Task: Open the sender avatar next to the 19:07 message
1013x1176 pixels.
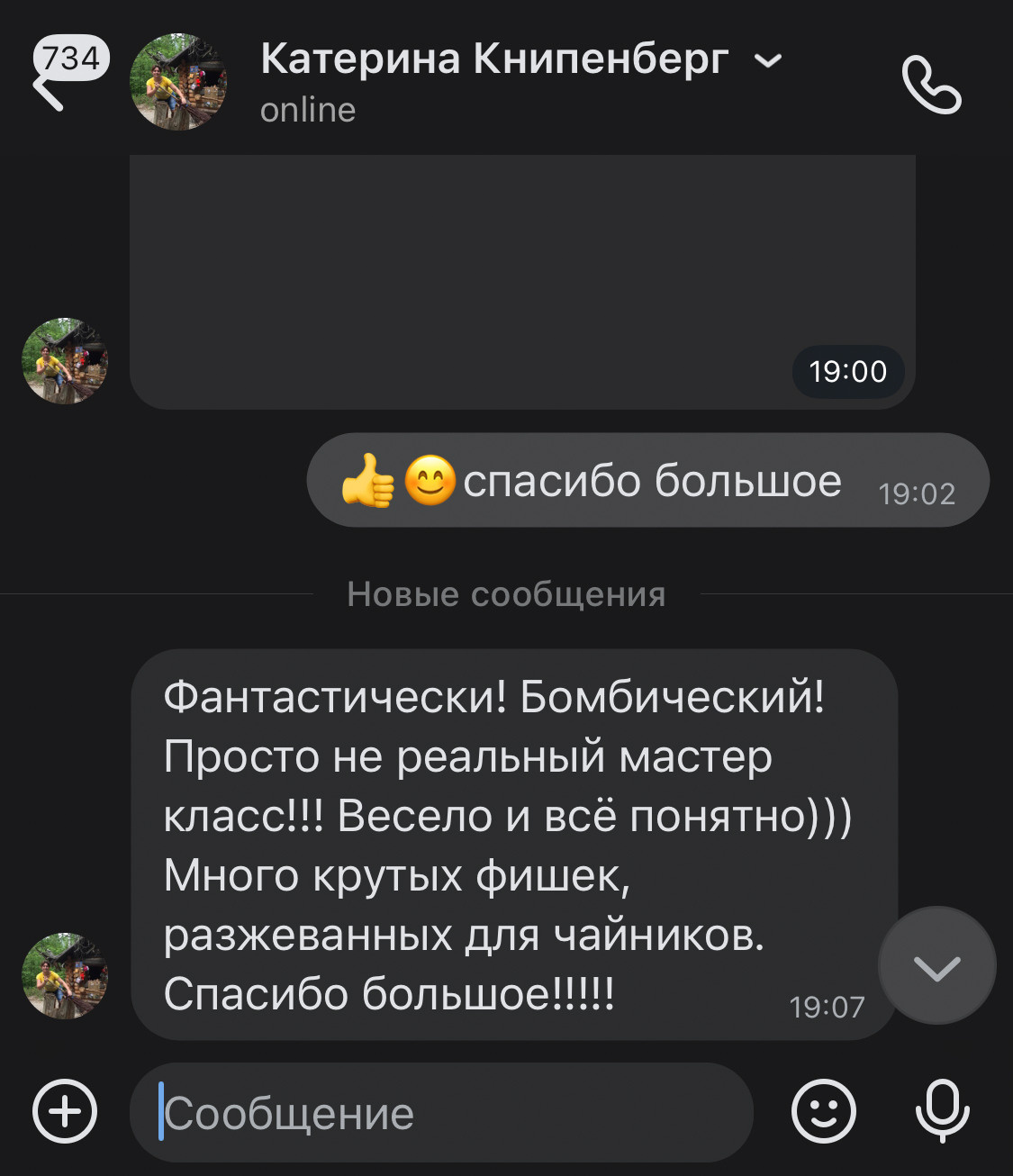Action: pyautogui.click(x=65, y=974)
